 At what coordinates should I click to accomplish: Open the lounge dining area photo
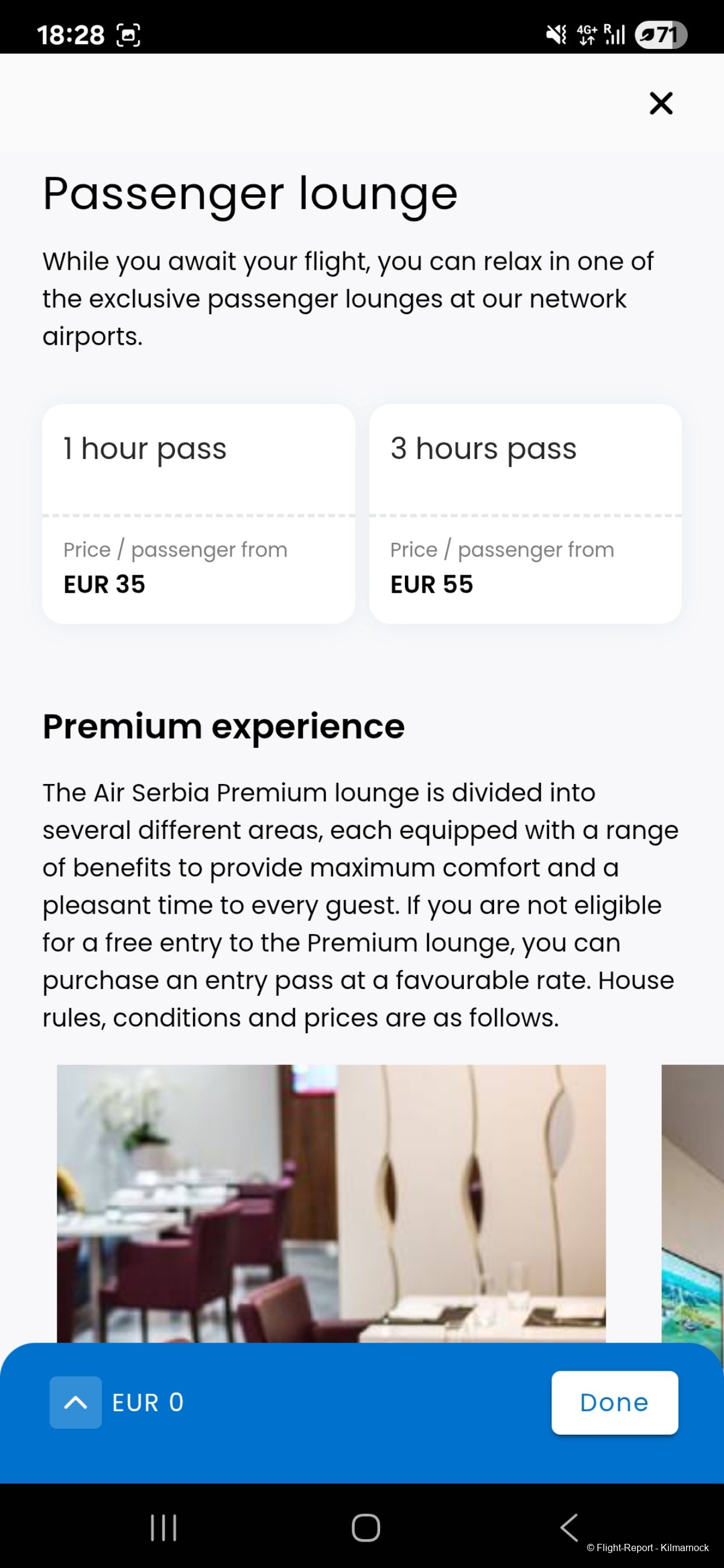click(x=331, y=1202)
